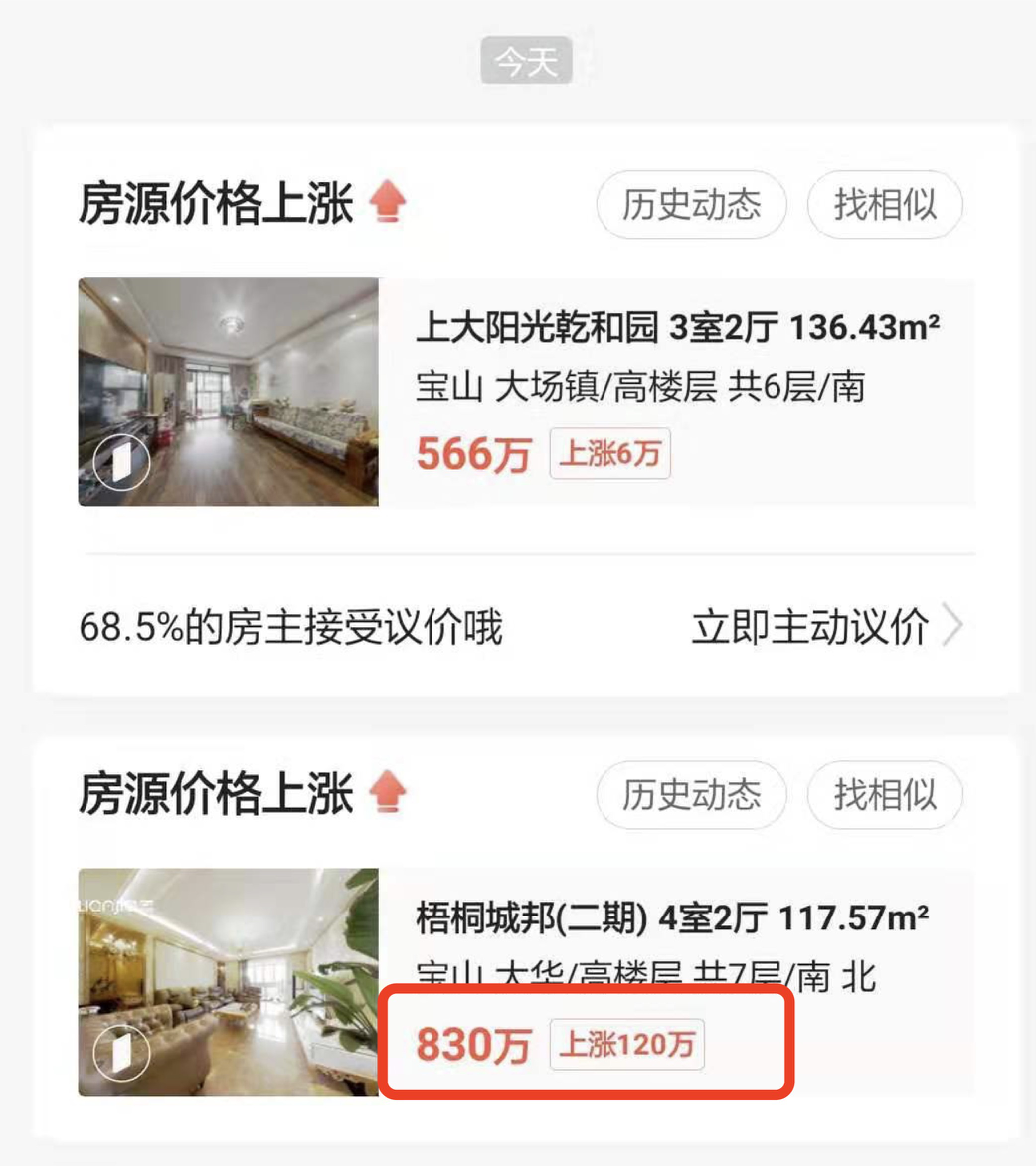
Task: Open 历史动态 for the 梧桐城邦 listing
Action: click(x=691, y=795)
